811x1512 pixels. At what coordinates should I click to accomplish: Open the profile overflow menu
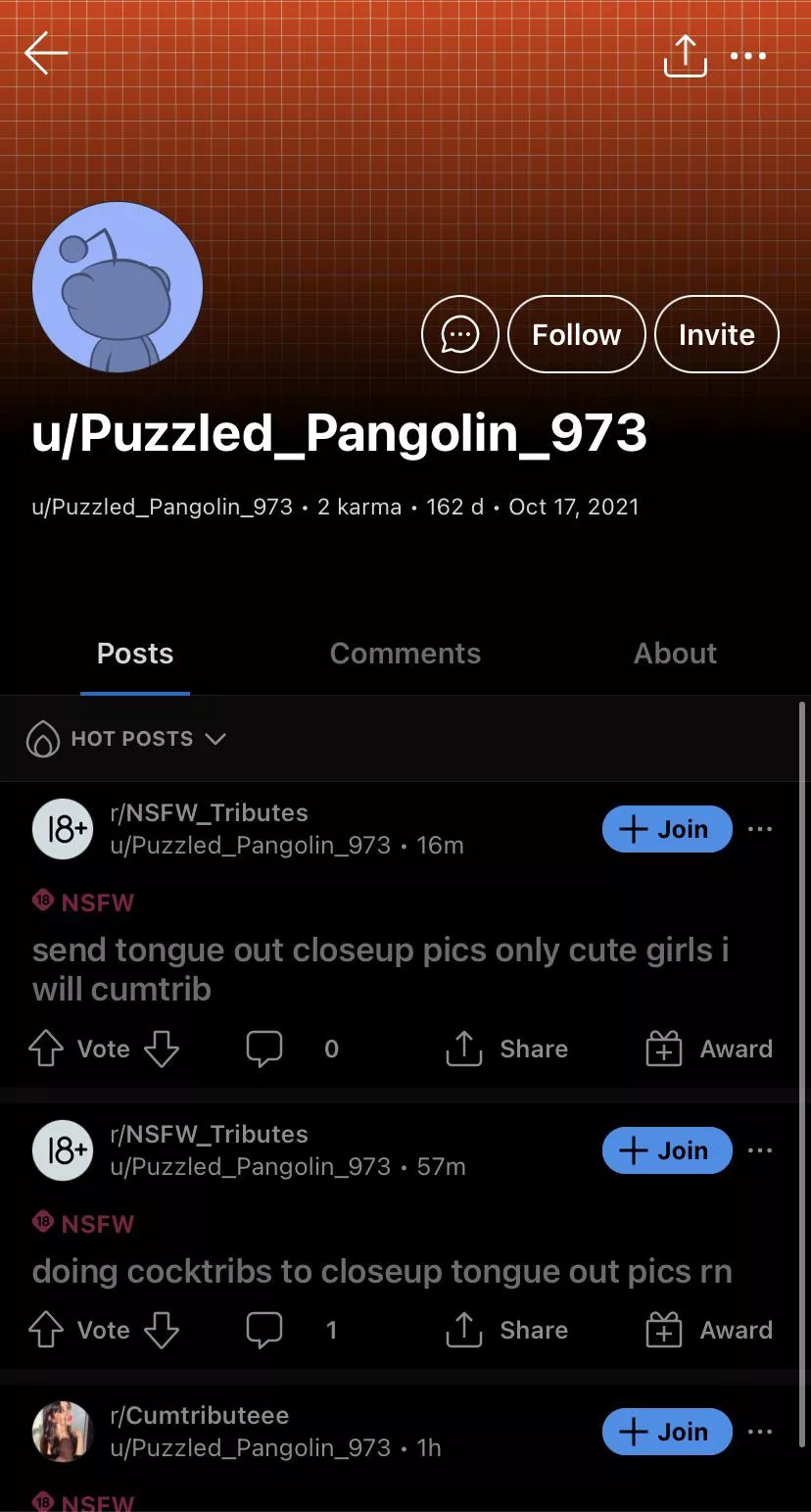click(748, 56)
